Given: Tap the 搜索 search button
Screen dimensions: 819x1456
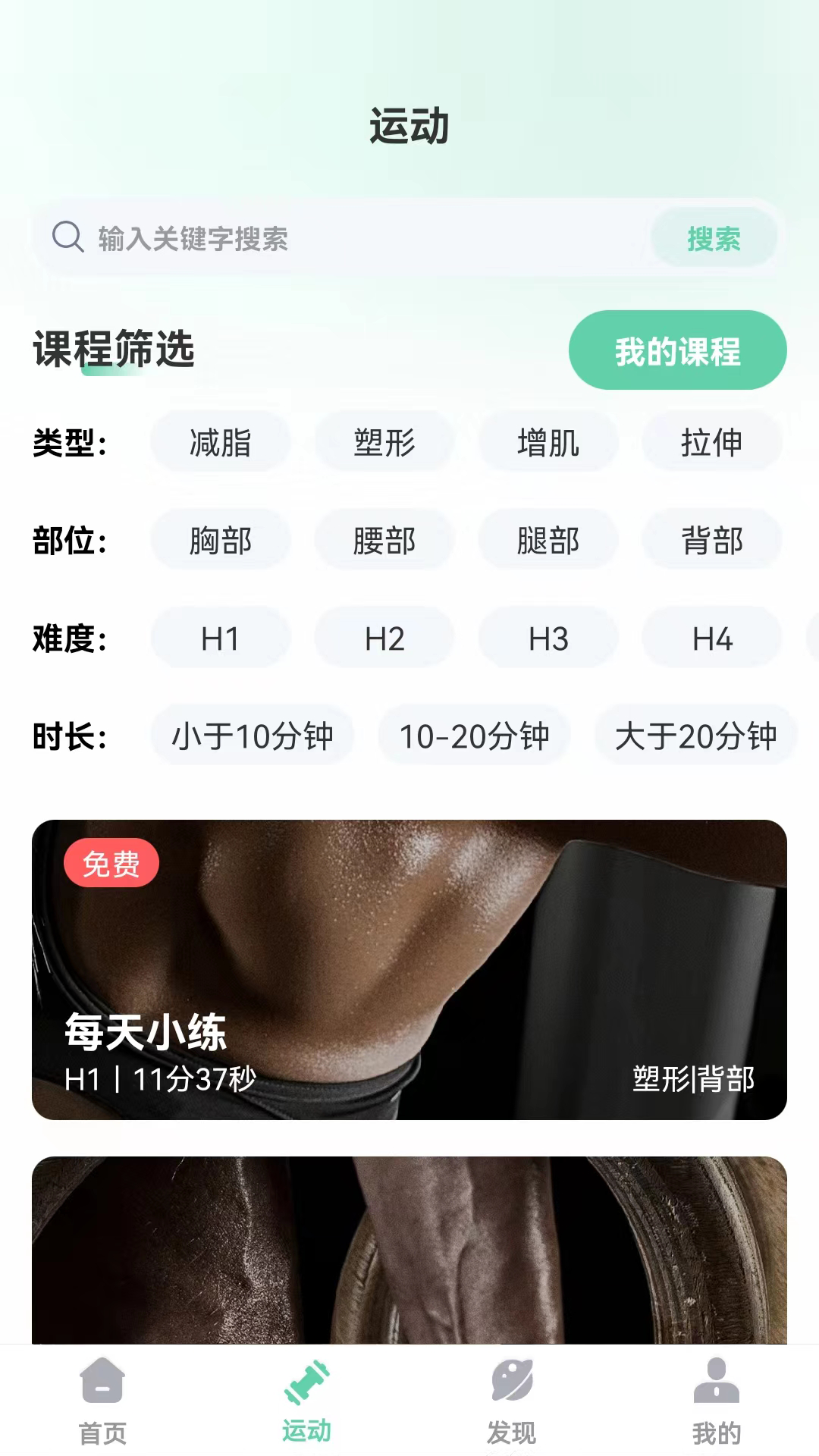Looking at the screenshot, I should pyautogui.click(x=714, y=237).
